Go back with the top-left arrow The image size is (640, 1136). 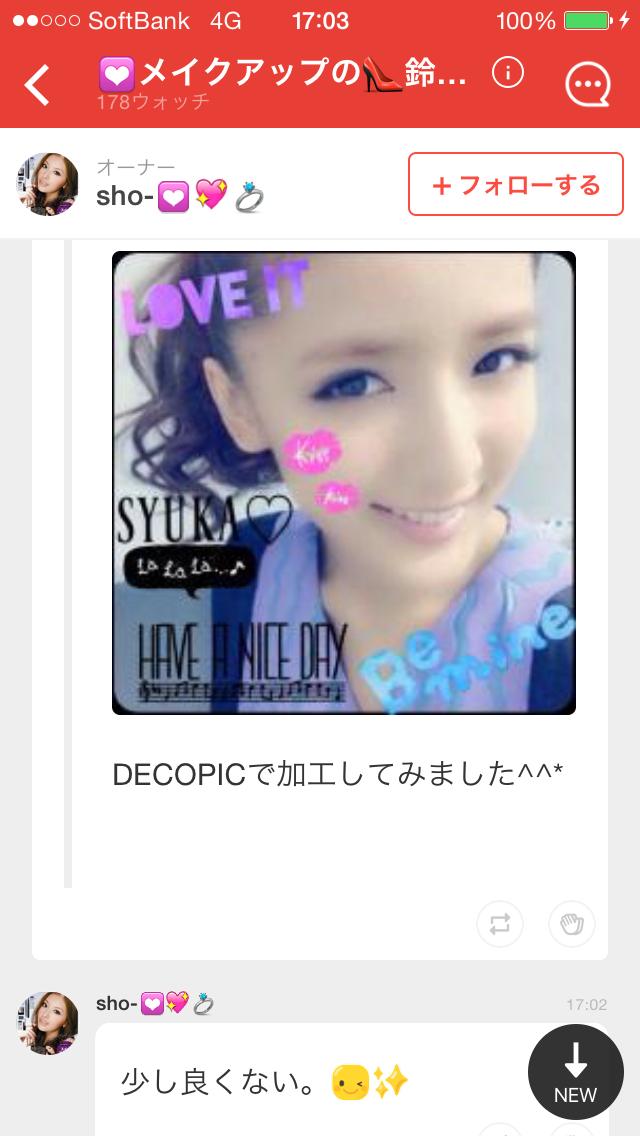[x=37, y=85]
